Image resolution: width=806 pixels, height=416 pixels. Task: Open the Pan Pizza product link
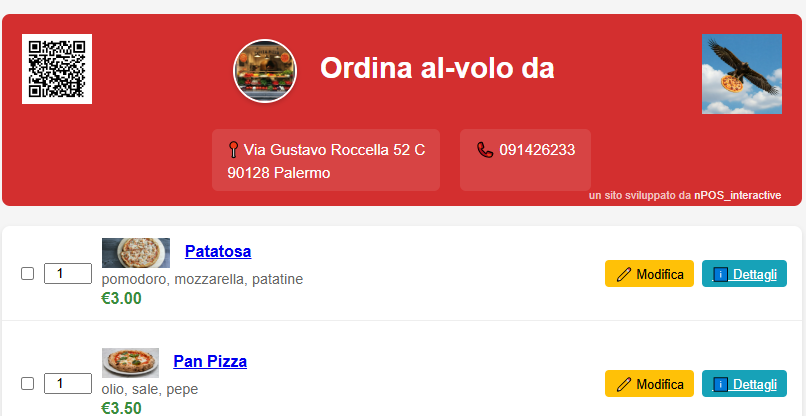(x=210, y=361)
